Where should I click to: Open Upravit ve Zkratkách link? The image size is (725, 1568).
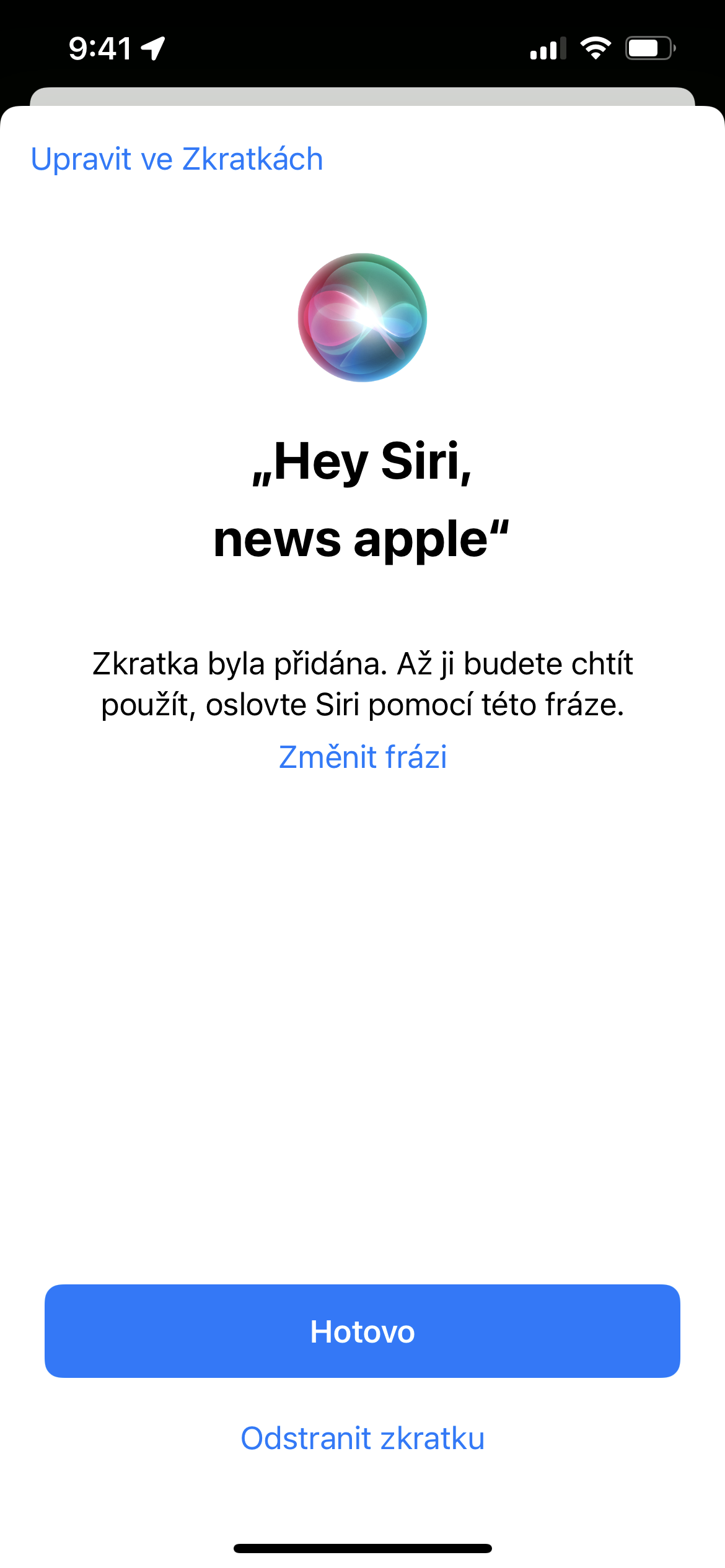pyautogui.click(x=177, y=159)
